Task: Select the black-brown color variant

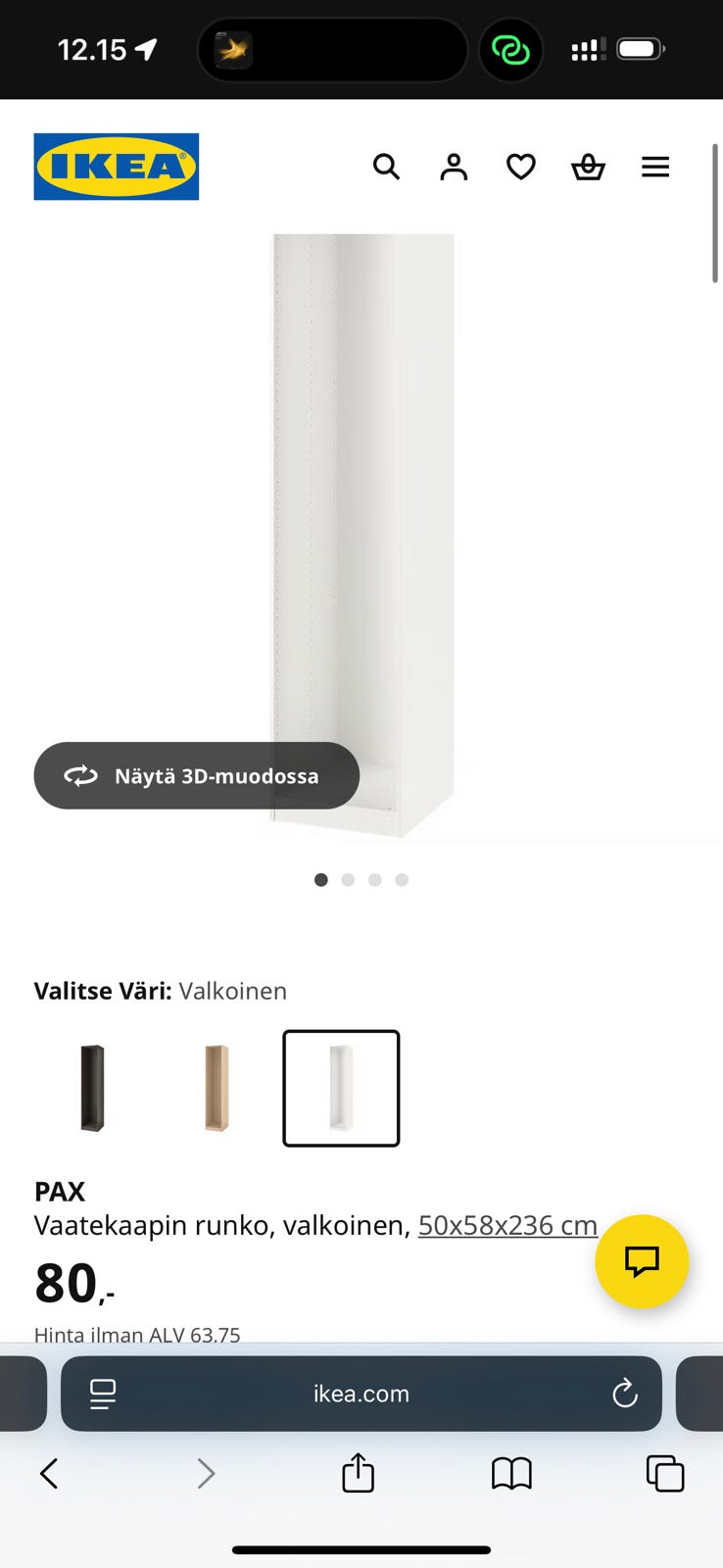Action: tap(91, 1088)
